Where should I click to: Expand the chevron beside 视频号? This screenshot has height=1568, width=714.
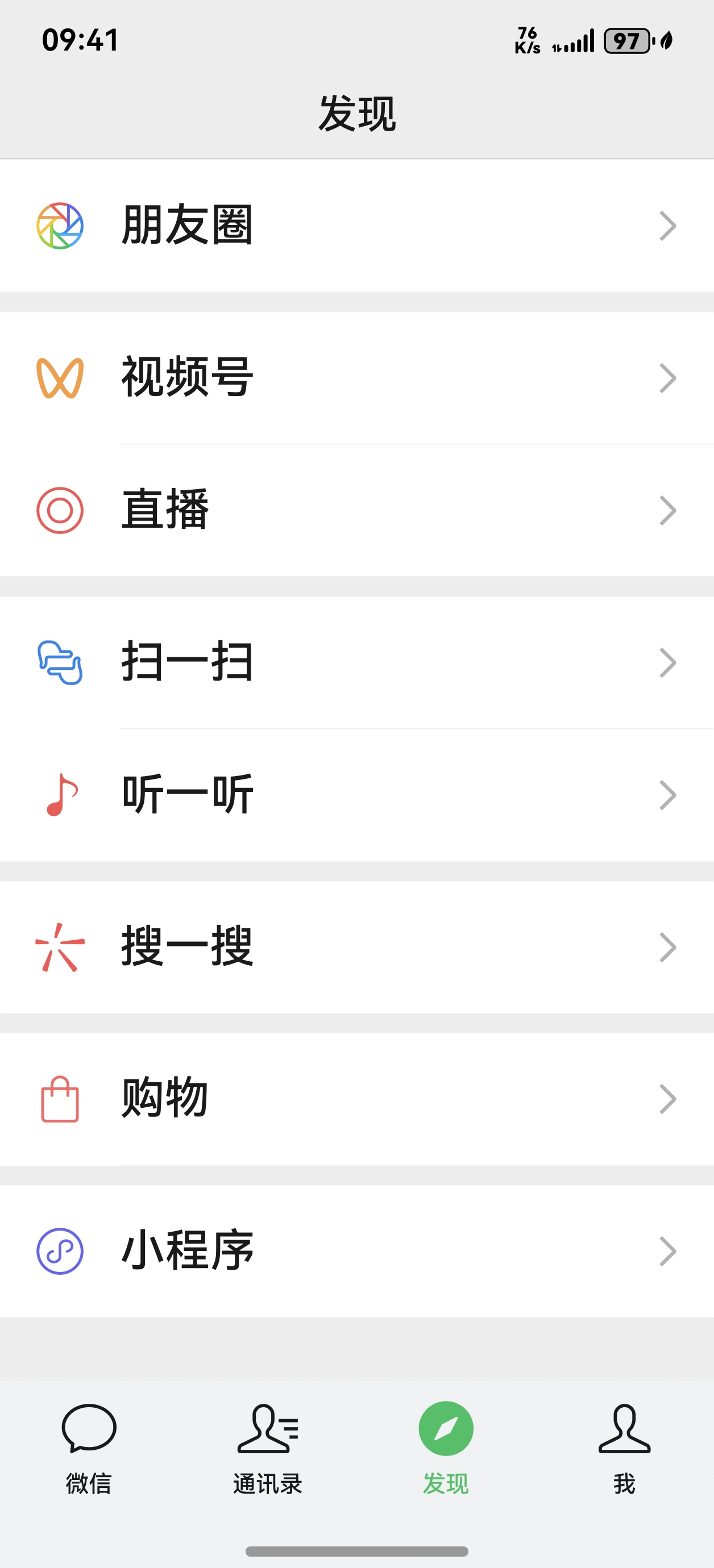tap(669, 378)
